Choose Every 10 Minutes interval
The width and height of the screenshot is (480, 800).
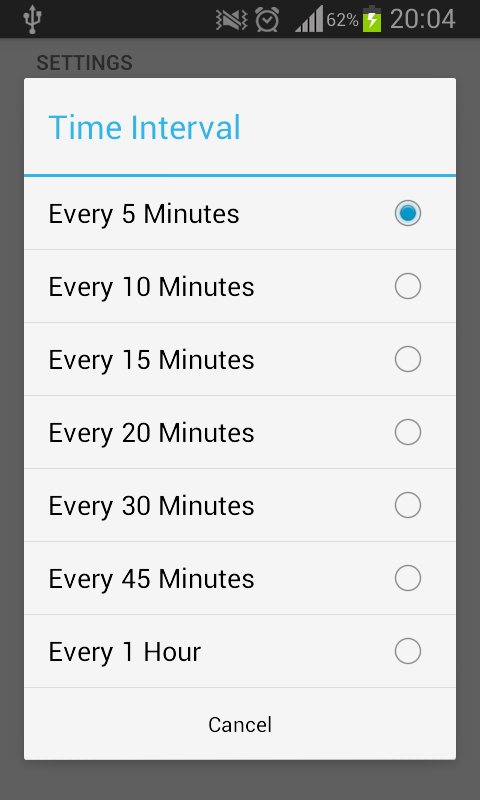(x=240, y=286)
